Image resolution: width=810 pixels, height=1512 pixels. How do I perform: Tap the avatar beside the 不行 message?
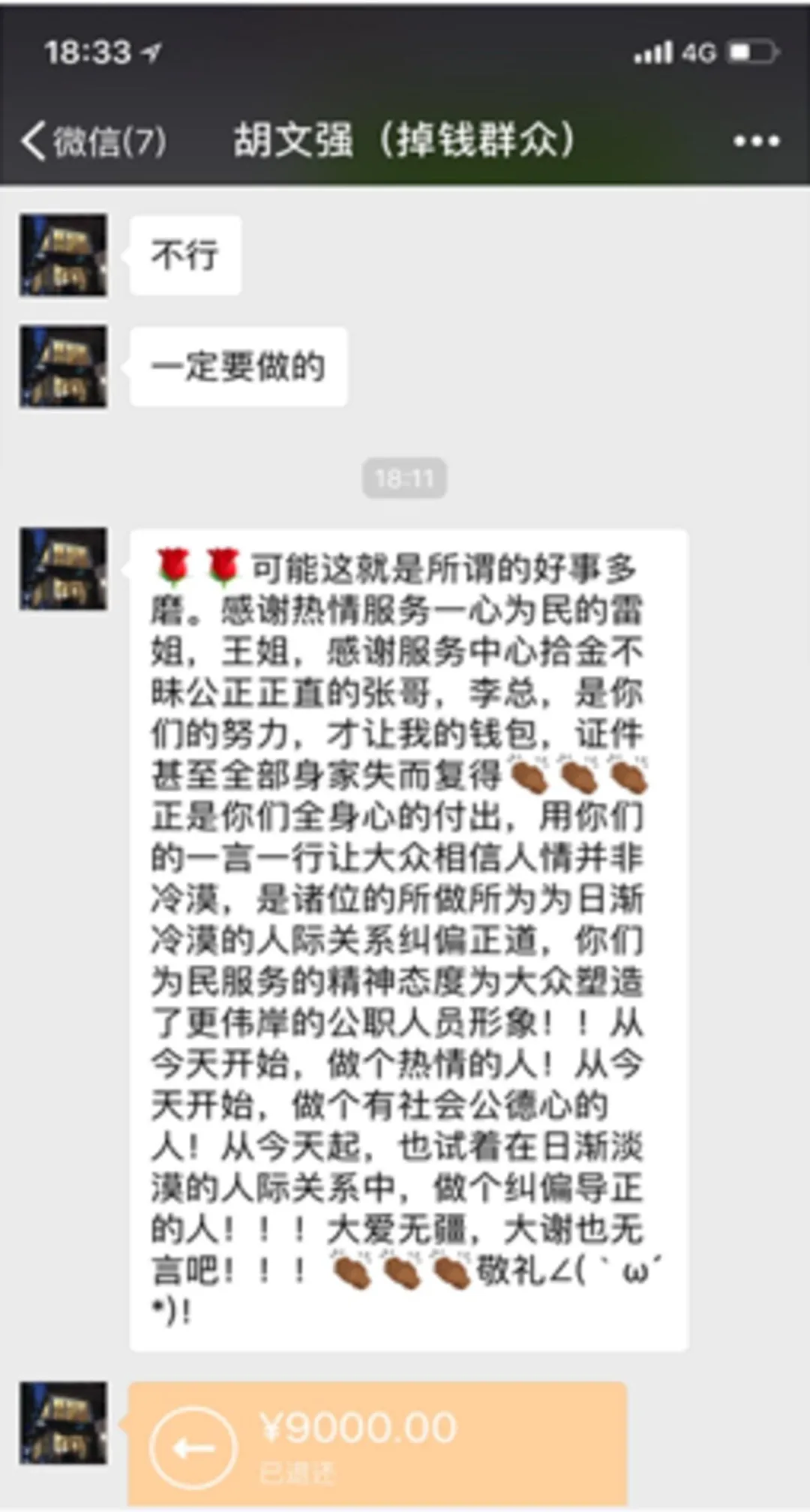[x=63, y=256]
